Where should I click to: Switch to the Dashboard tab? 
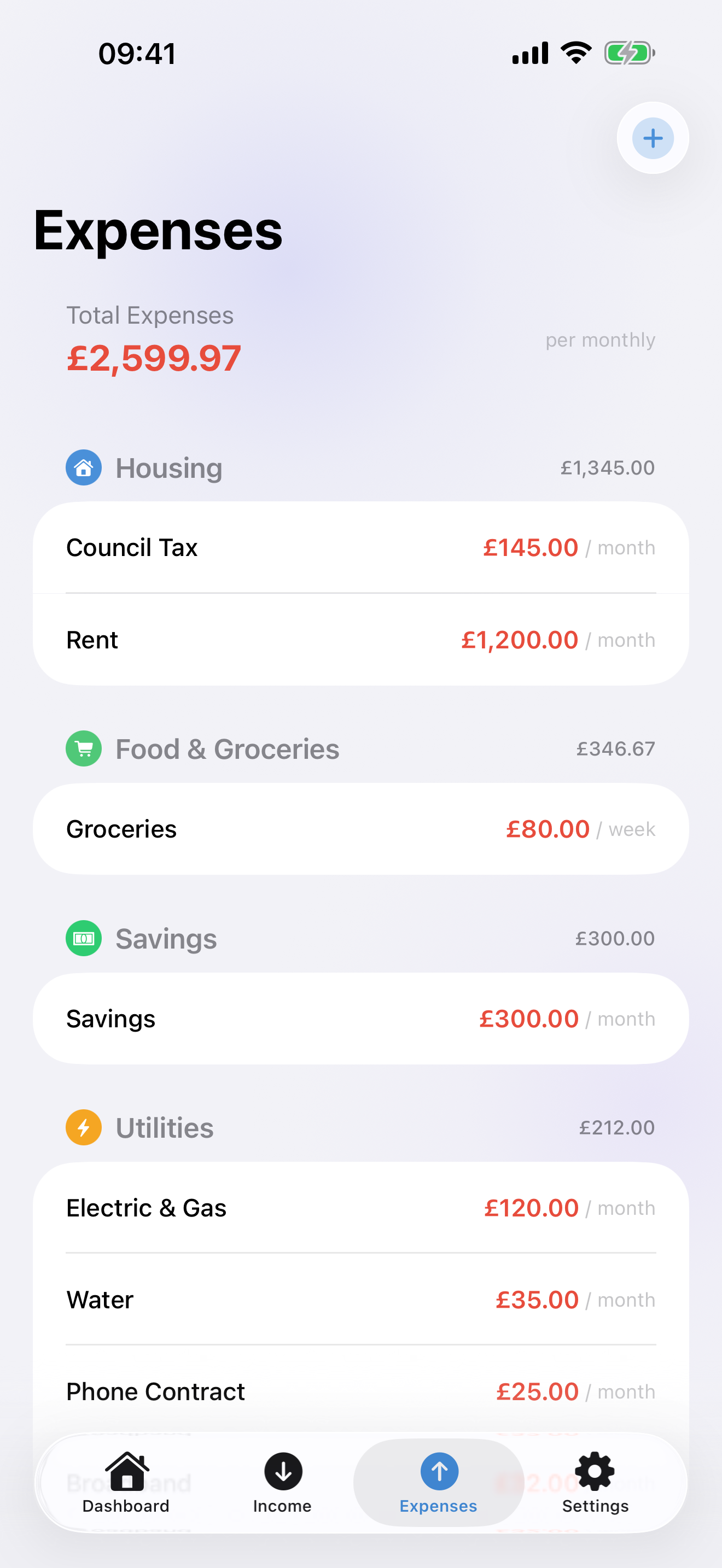coord(126,1483)
